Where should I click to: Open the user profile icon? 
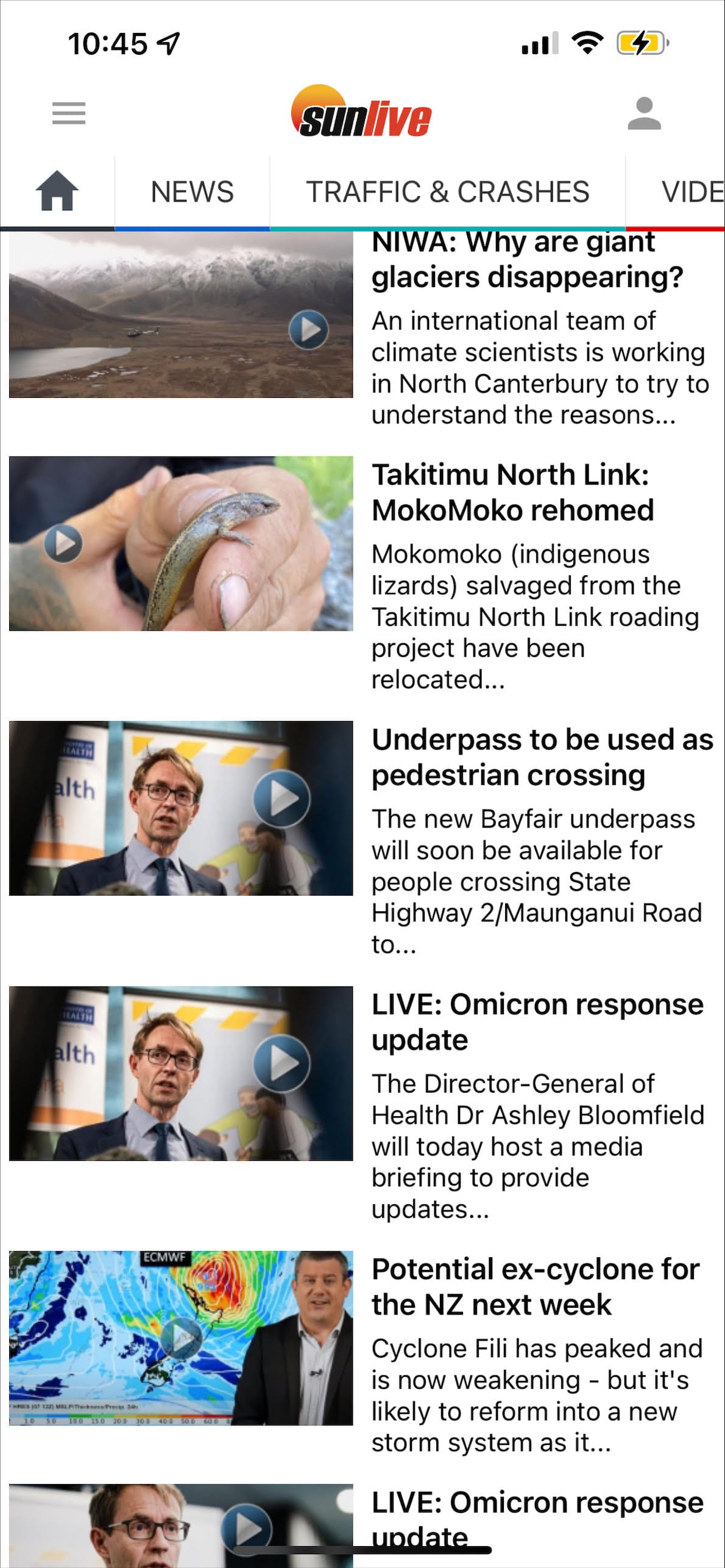point(643,113)
